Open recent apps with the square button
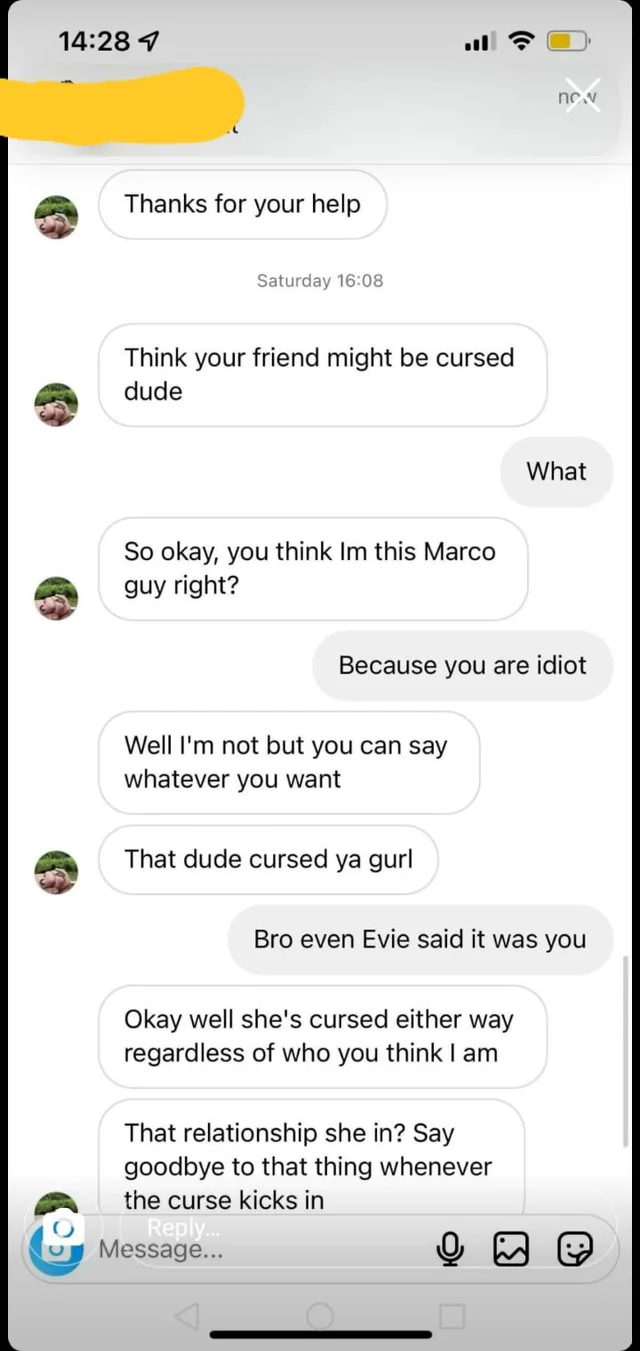This screenshot has width=640, height=1351. click(x=451, y=1315)
